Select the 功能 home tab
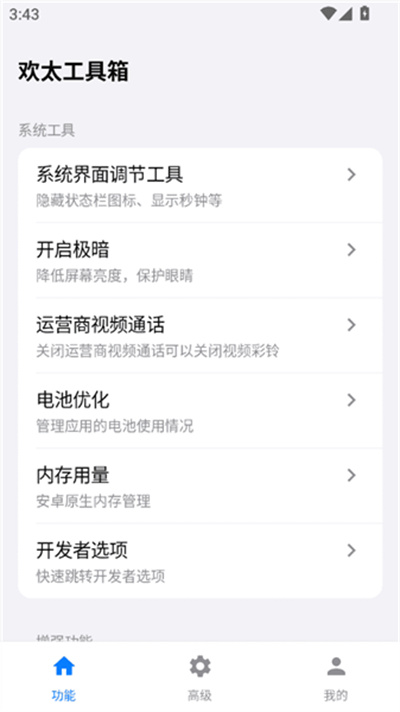The width and height of the screenshot is (400, 712). pyautogui.click(x=64, y=678)
